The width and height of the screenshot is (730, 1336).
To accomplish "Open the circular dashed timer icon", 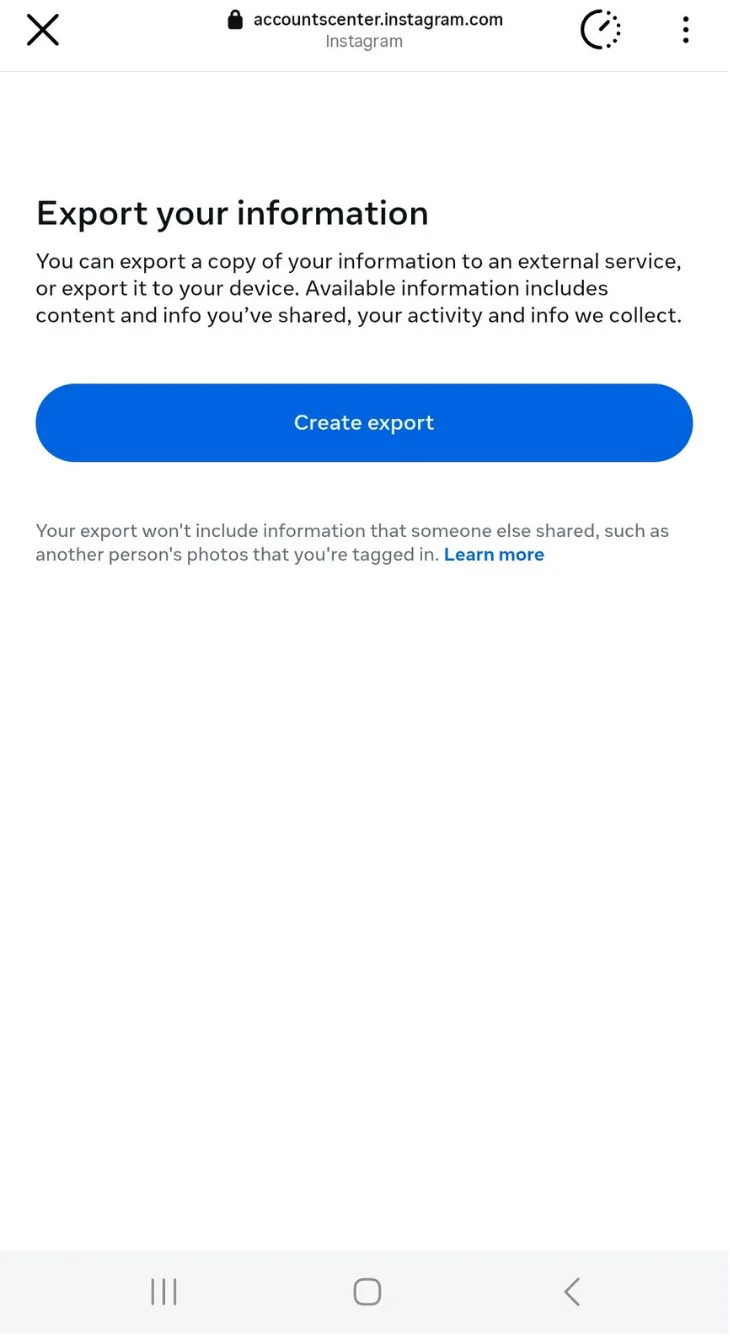I will 600,30.
